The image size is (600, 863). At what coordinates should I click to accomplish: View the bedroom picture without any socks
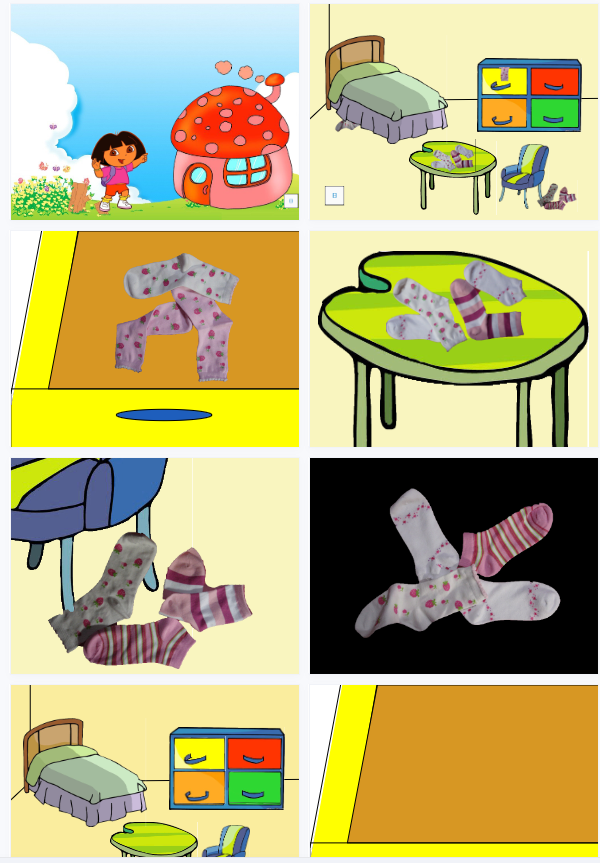click(155, 770)
